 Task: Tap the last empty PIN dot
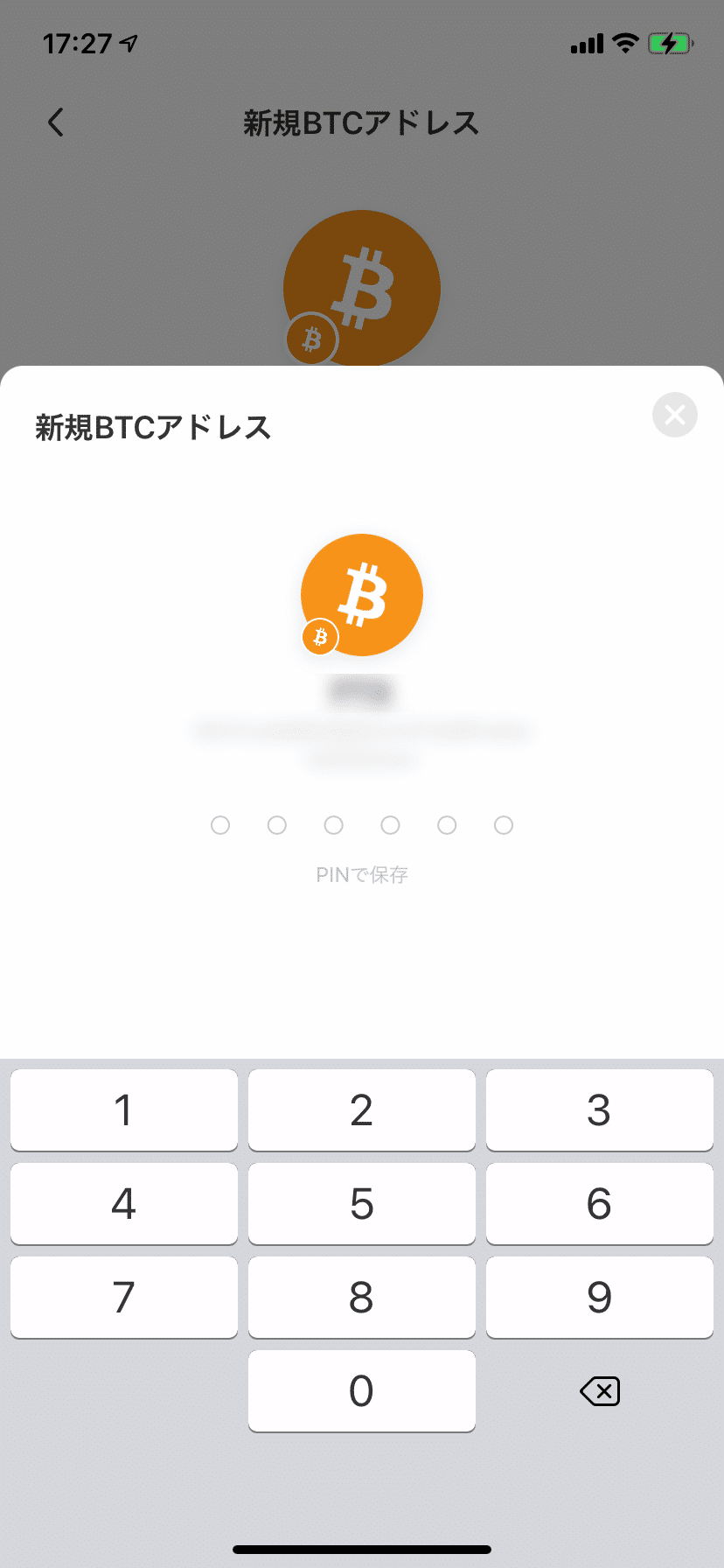(x=504, y=825)
